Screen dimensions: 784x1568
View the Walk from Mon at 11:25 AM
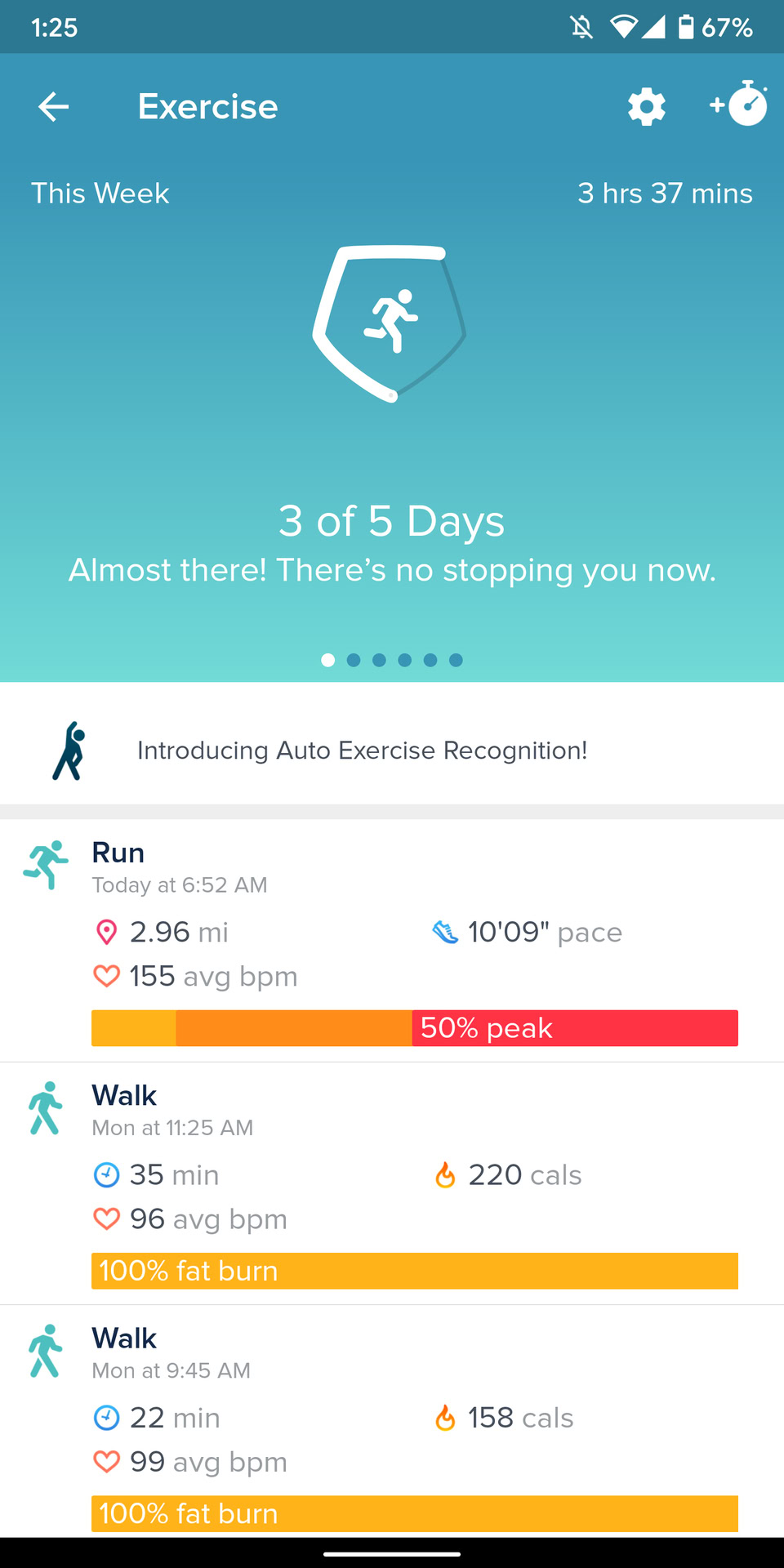click(392, 1183)
